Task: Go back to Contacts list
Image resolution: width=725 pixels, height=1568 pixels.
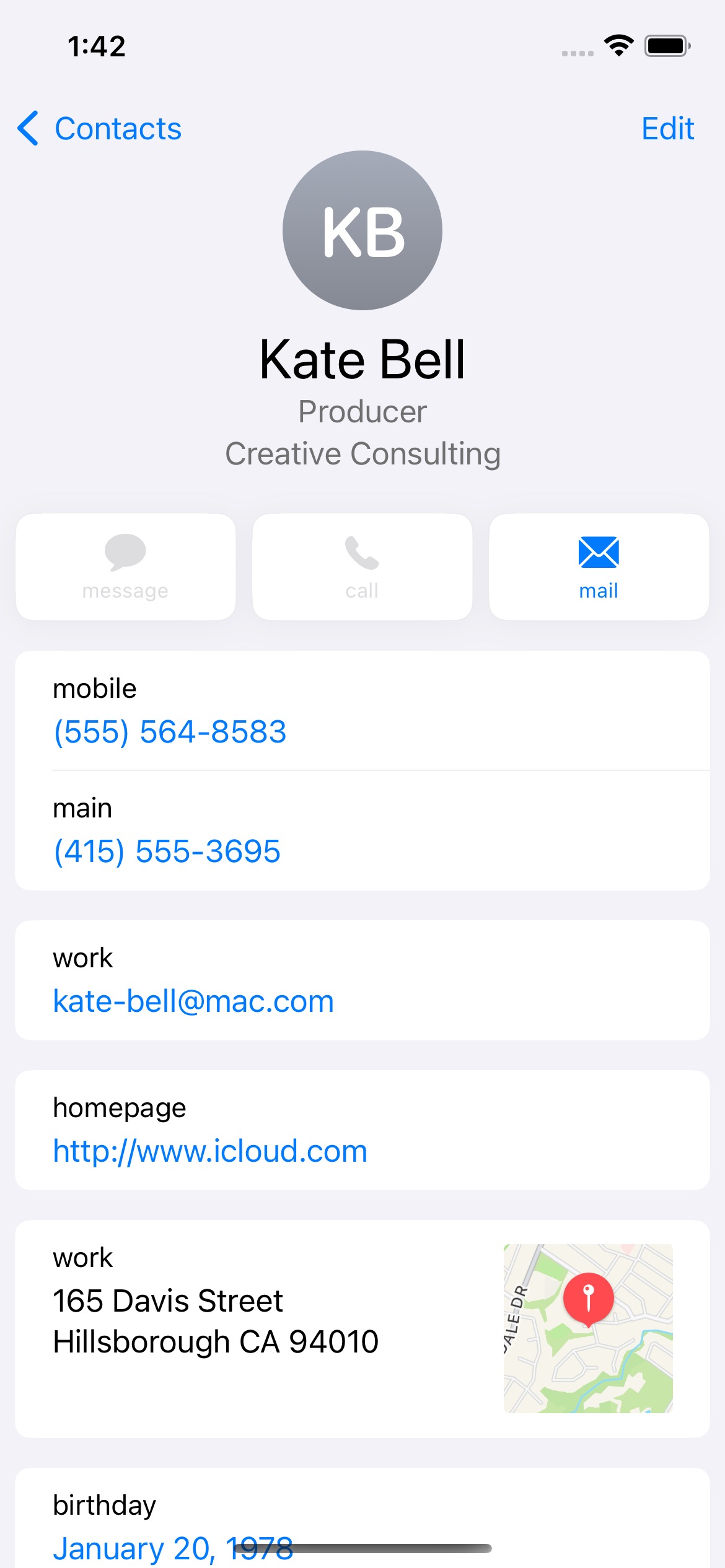Action: [x=99, y=129]
